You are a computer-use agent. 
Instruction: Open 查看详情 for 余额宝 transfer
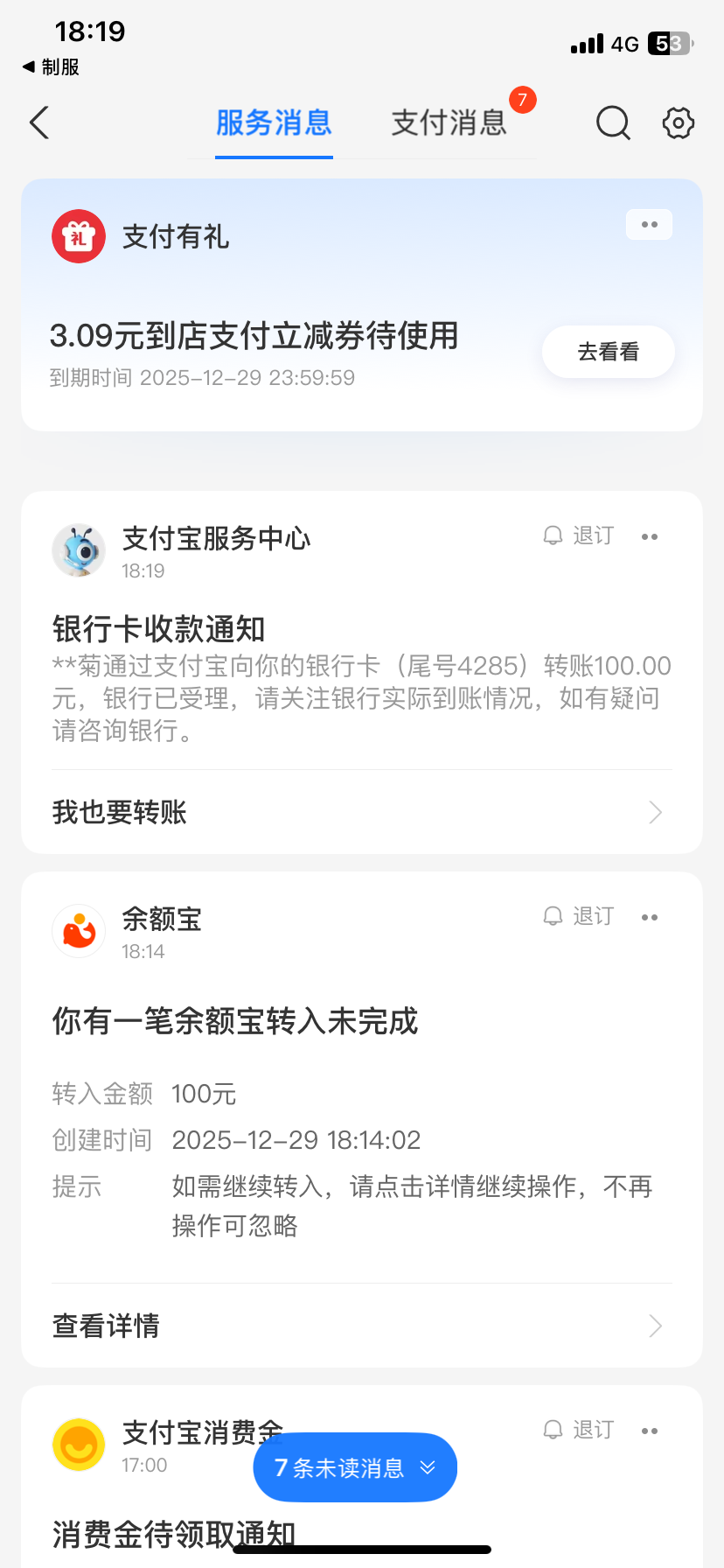click(x=361, y=1326)
